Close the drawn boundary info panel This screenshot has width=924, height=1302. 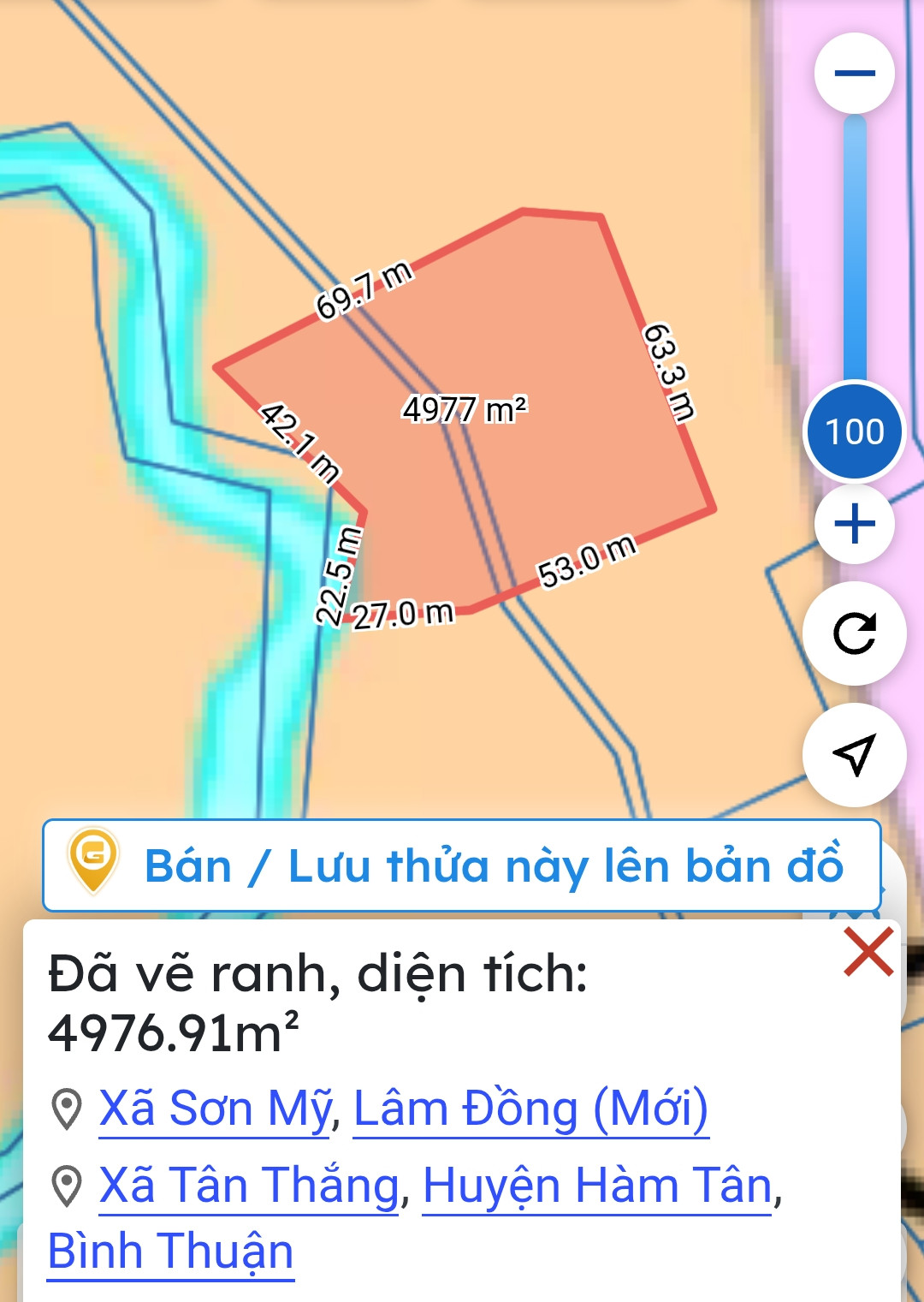pyautogui.click(x=868, y=951)
